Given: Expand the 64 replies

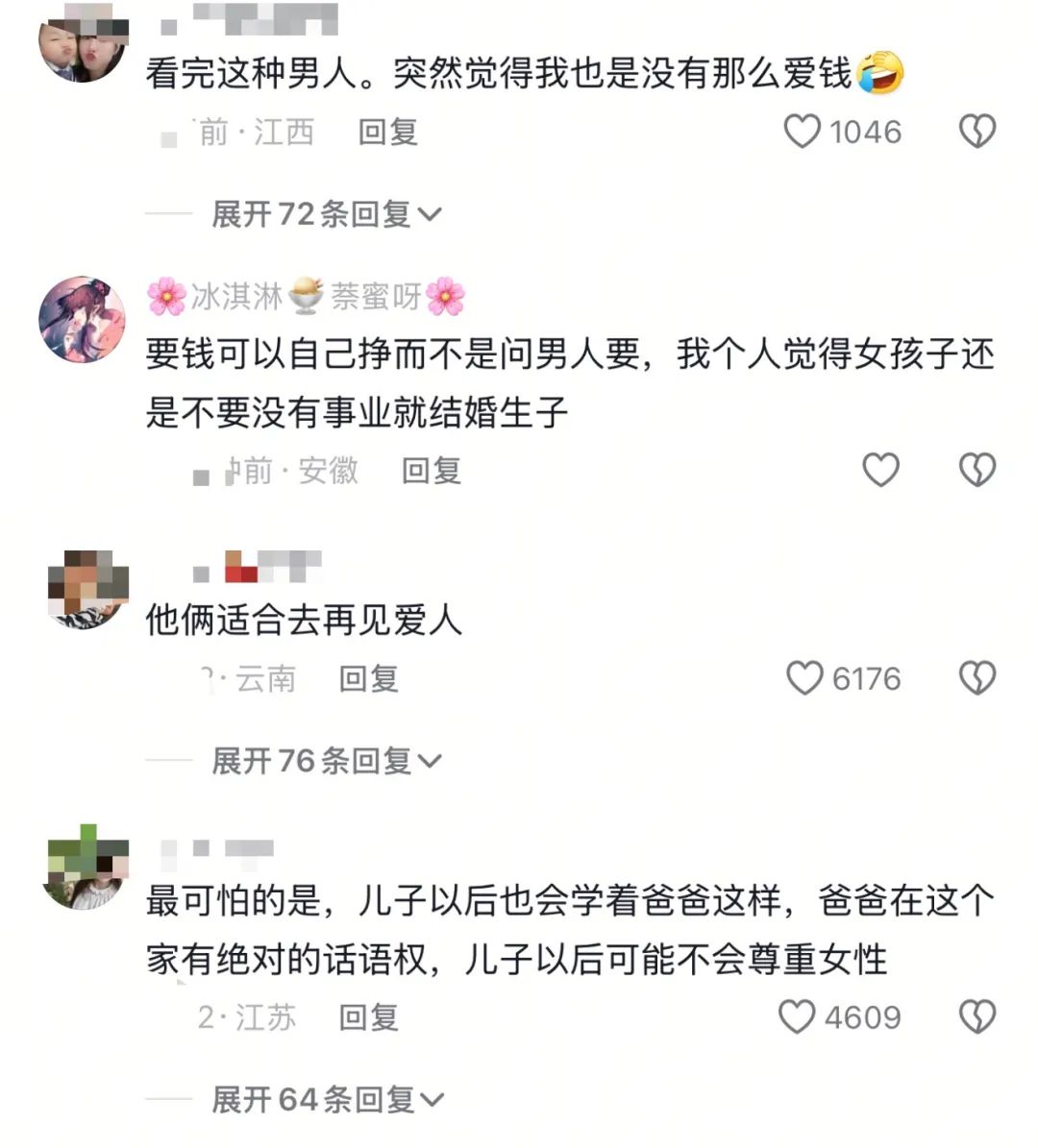Looking at the screenshot, I should click(326, 1099).
